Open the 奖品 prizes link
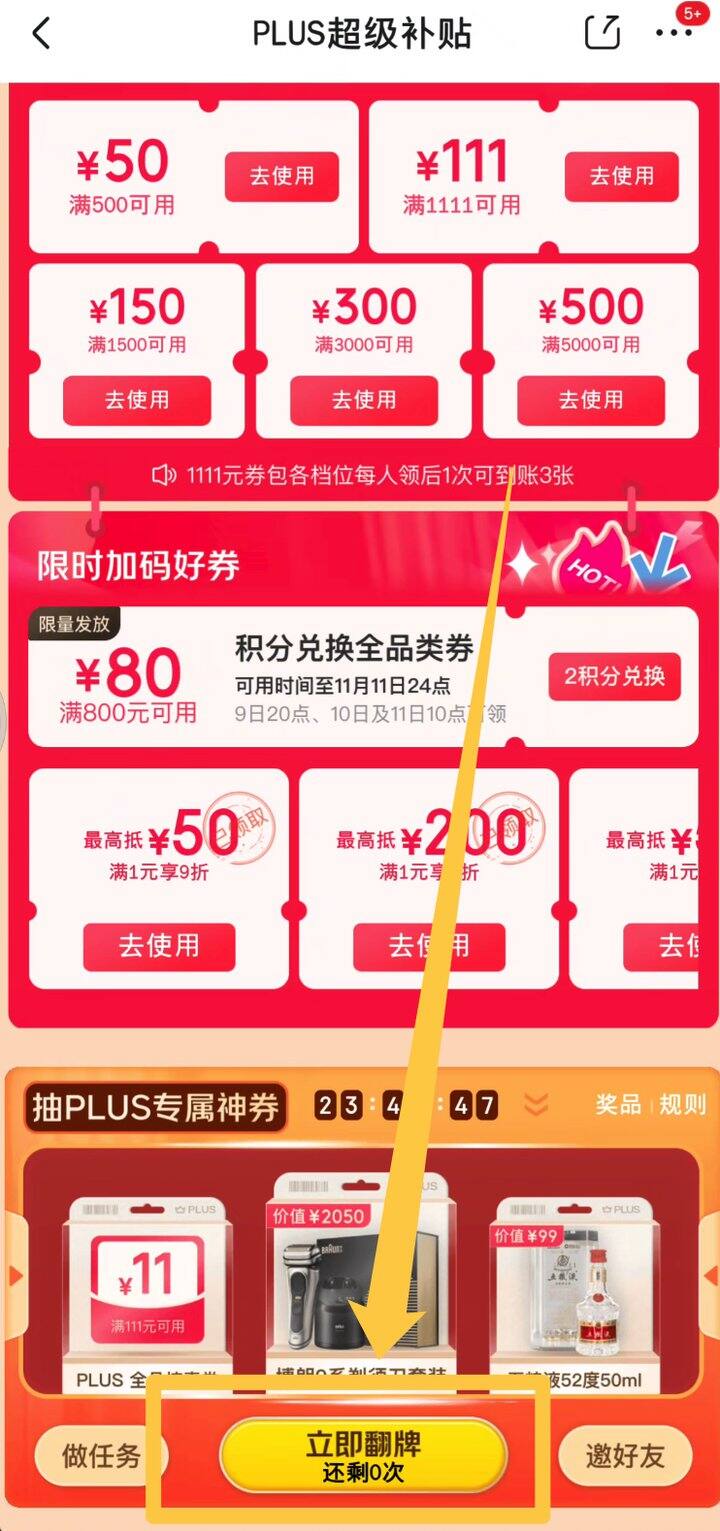This screenshot has width=720, height=1531. point(618,1104)
